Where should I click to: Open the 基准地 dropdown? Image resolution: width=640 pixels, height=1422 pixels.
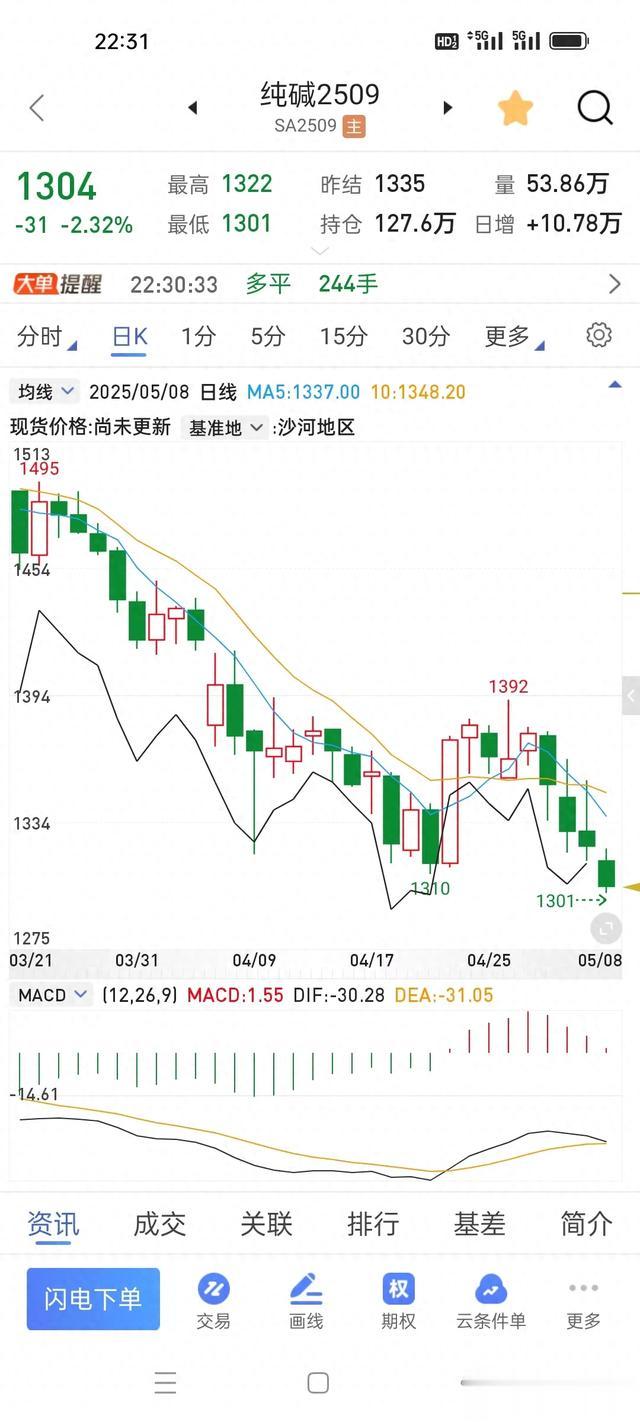226,428
